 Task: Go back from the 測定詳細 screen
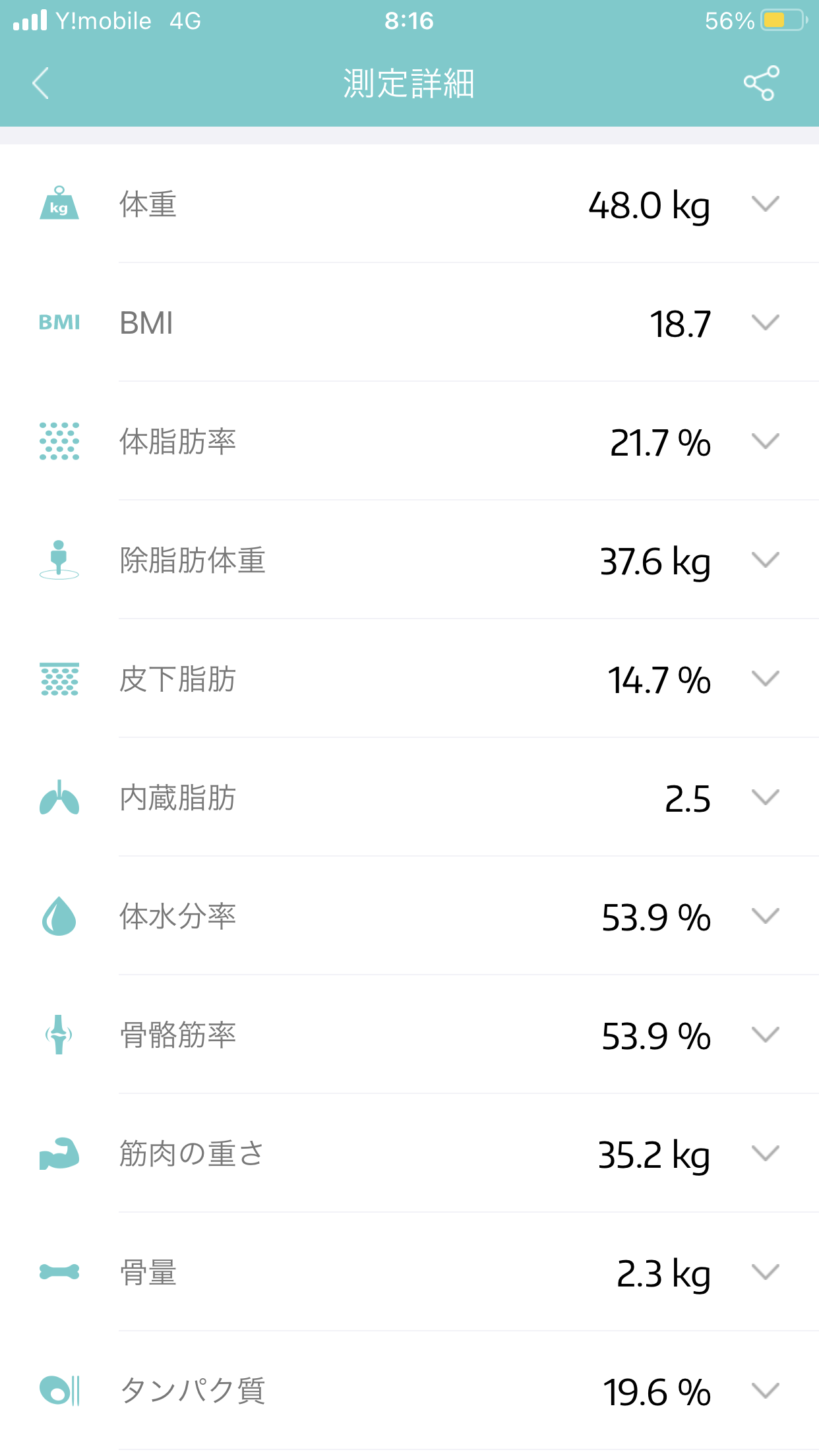pyautogui.click(x=41, y=84)
